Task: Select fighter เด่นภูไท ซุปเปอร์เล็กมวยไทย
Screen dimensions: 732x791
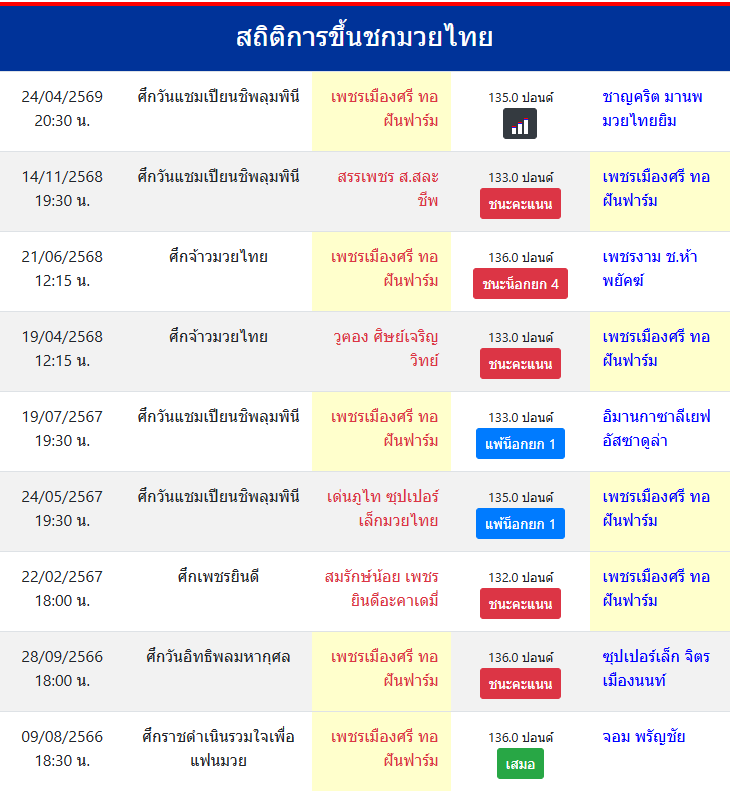Action: click(383, 509)
